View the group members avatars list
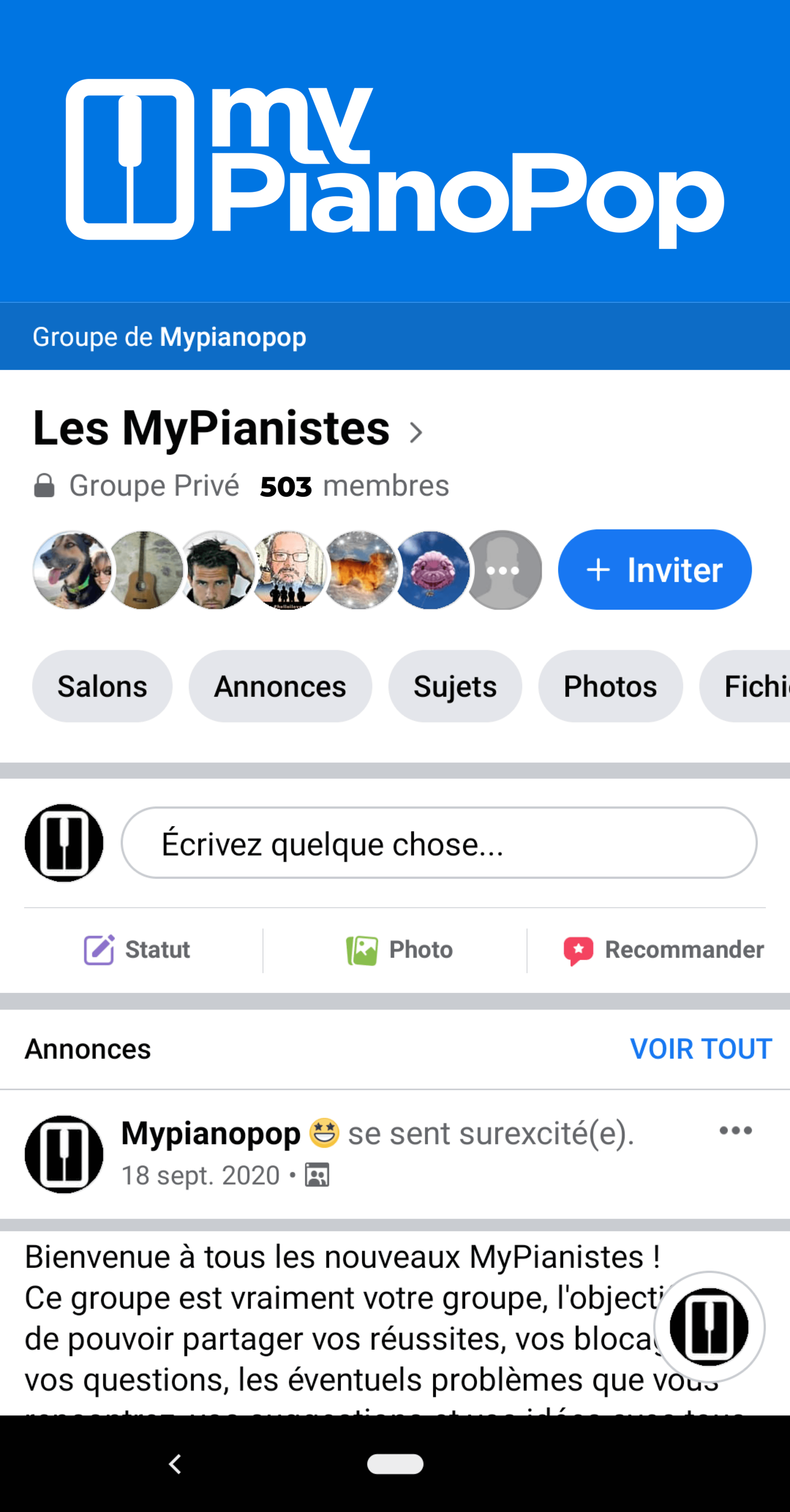Viewport: 790px width, 1512px height. 286,570
